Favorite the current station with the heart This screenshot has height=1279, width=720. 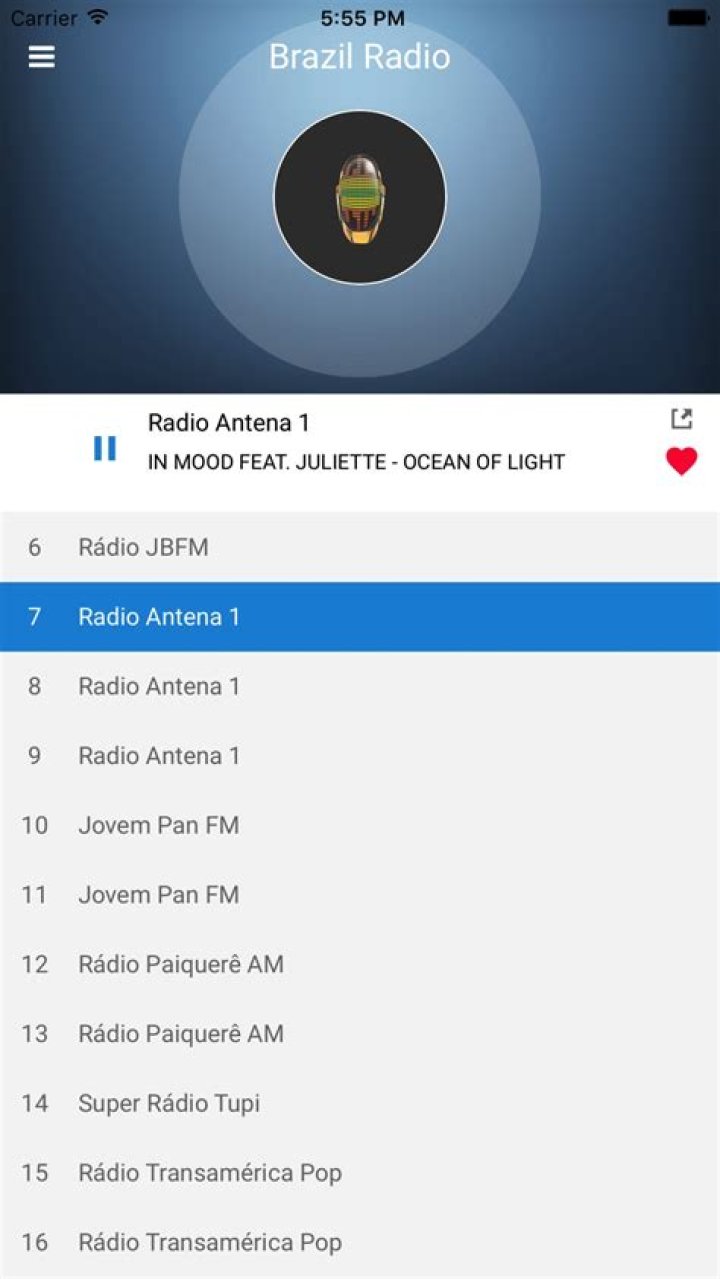pos(680,462)
